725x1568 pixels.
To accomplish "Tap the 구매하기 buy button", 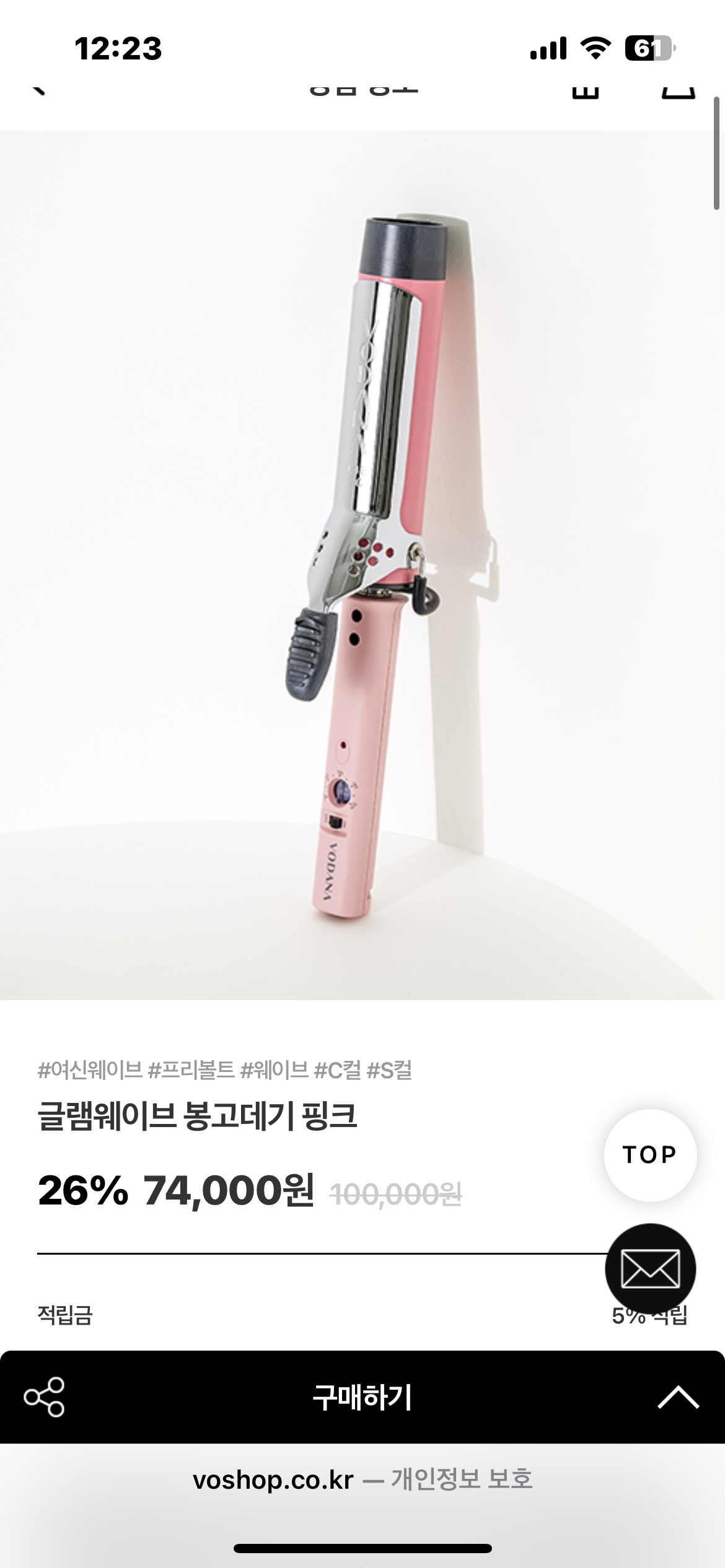I will click(362, 1397).
